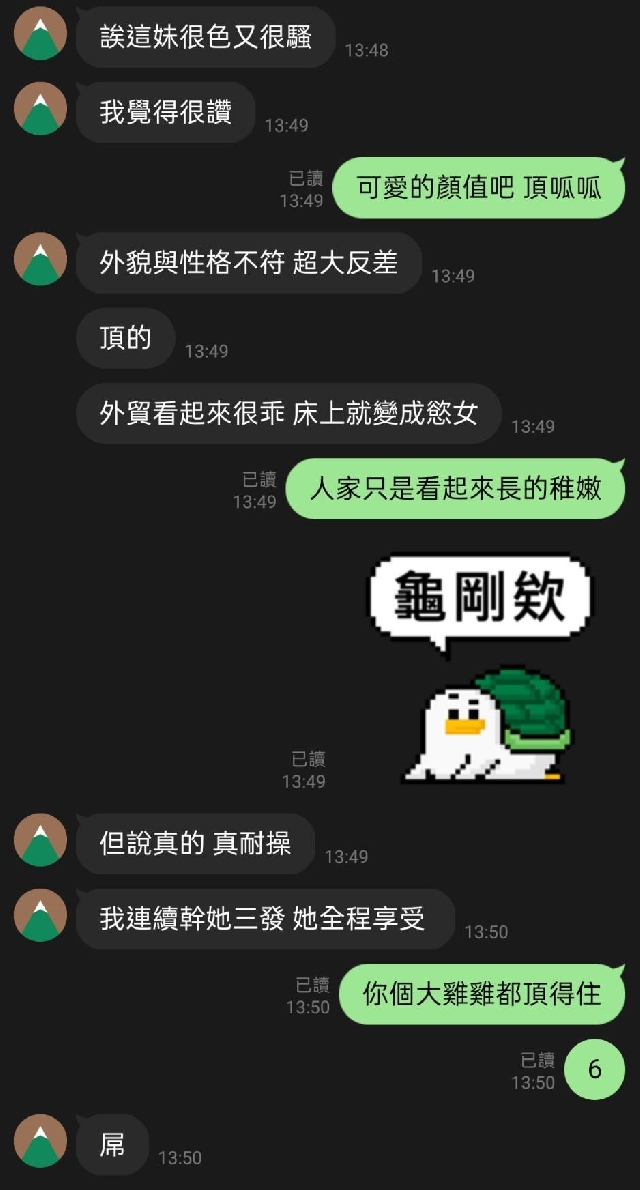View profile from avatar beside 屌 message
Screen dimensions: 640x1190
tap(40, 1142)
